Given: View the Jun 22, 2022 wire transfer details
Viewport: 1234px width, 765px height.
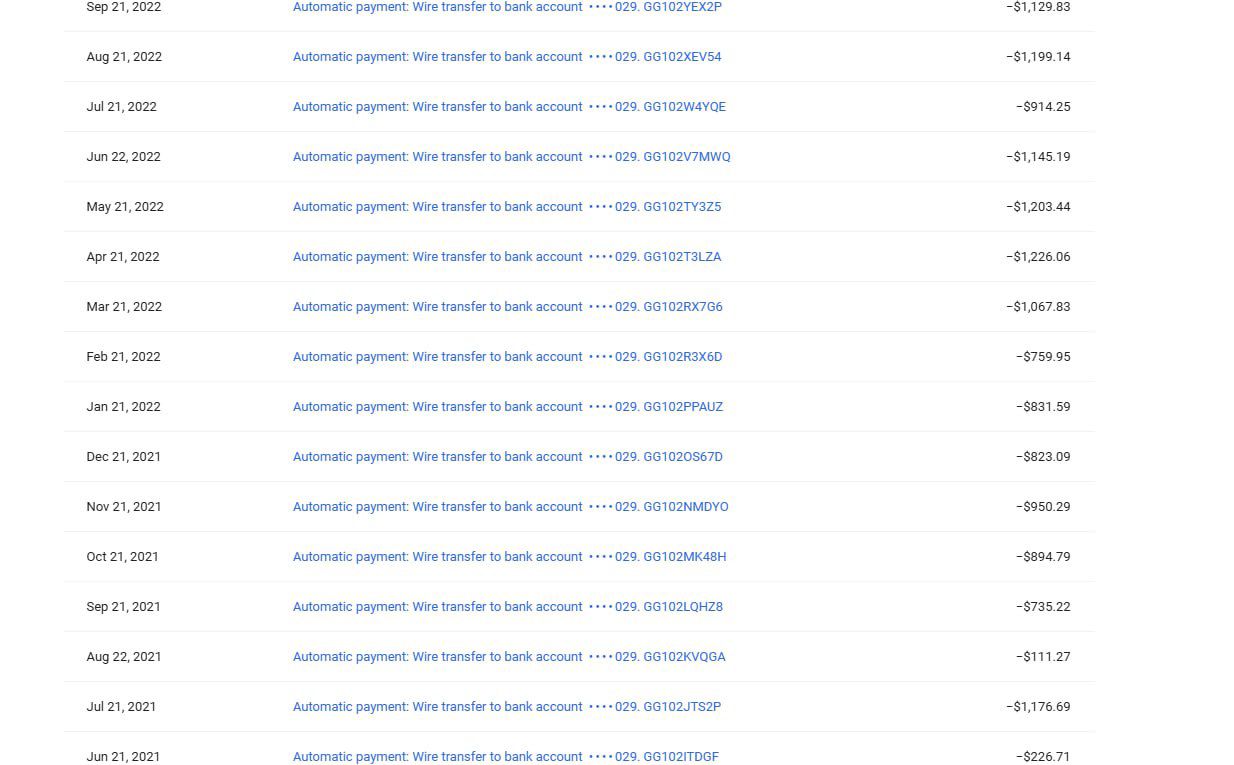Looking at the screenshot, I should [x=511, y=157].
